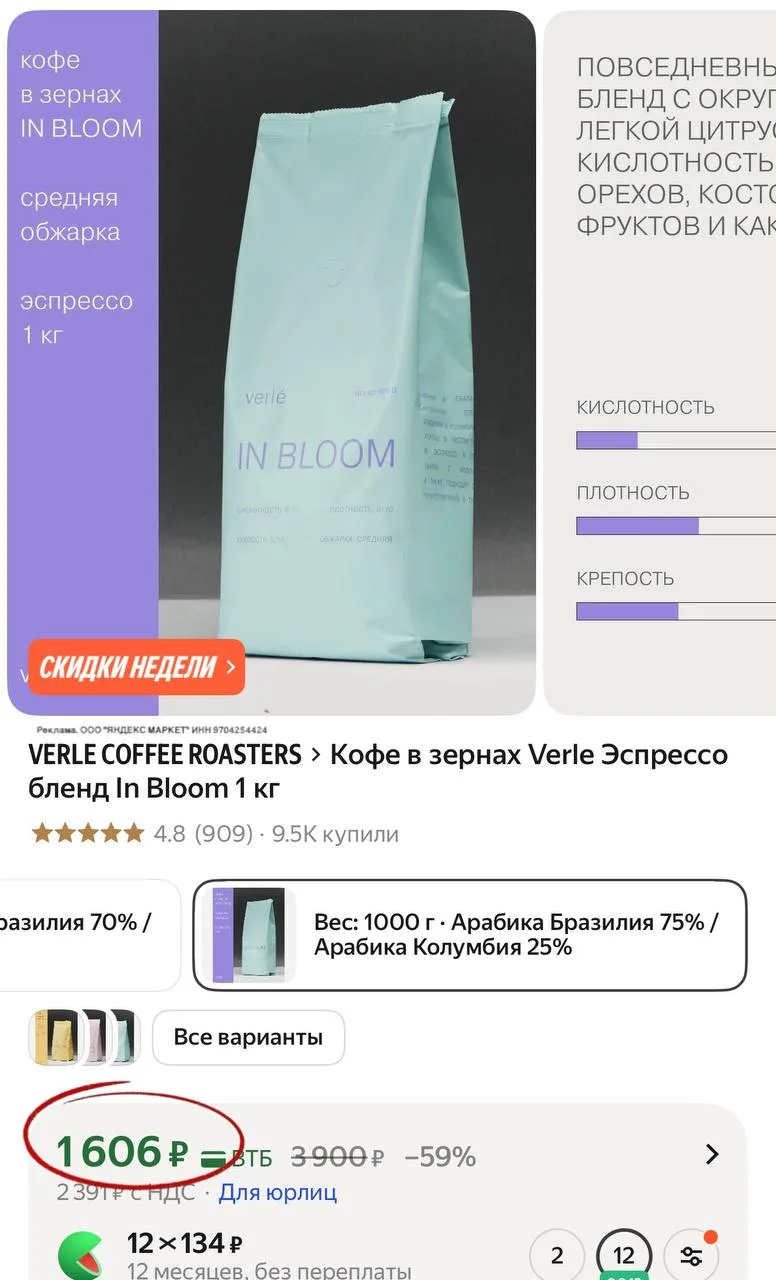Open the VERLE COFFEE ROASTERS brand link
Viewport: 776px width, 1280px height.
pos(165,754)
